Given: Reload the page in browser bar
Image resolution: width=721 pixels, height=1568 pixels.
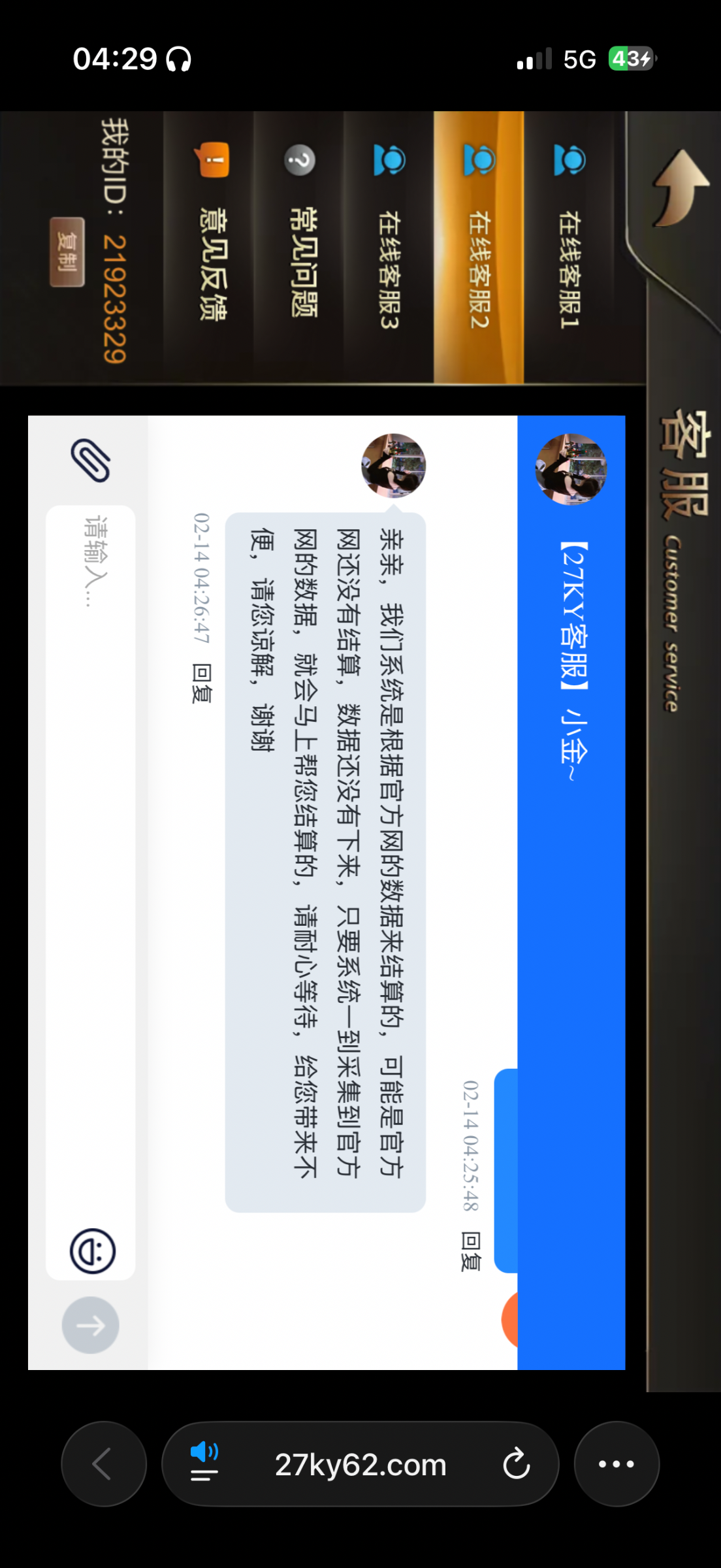Looking at the screenshot, I should pyautogui.click(x=516, y=1464).
